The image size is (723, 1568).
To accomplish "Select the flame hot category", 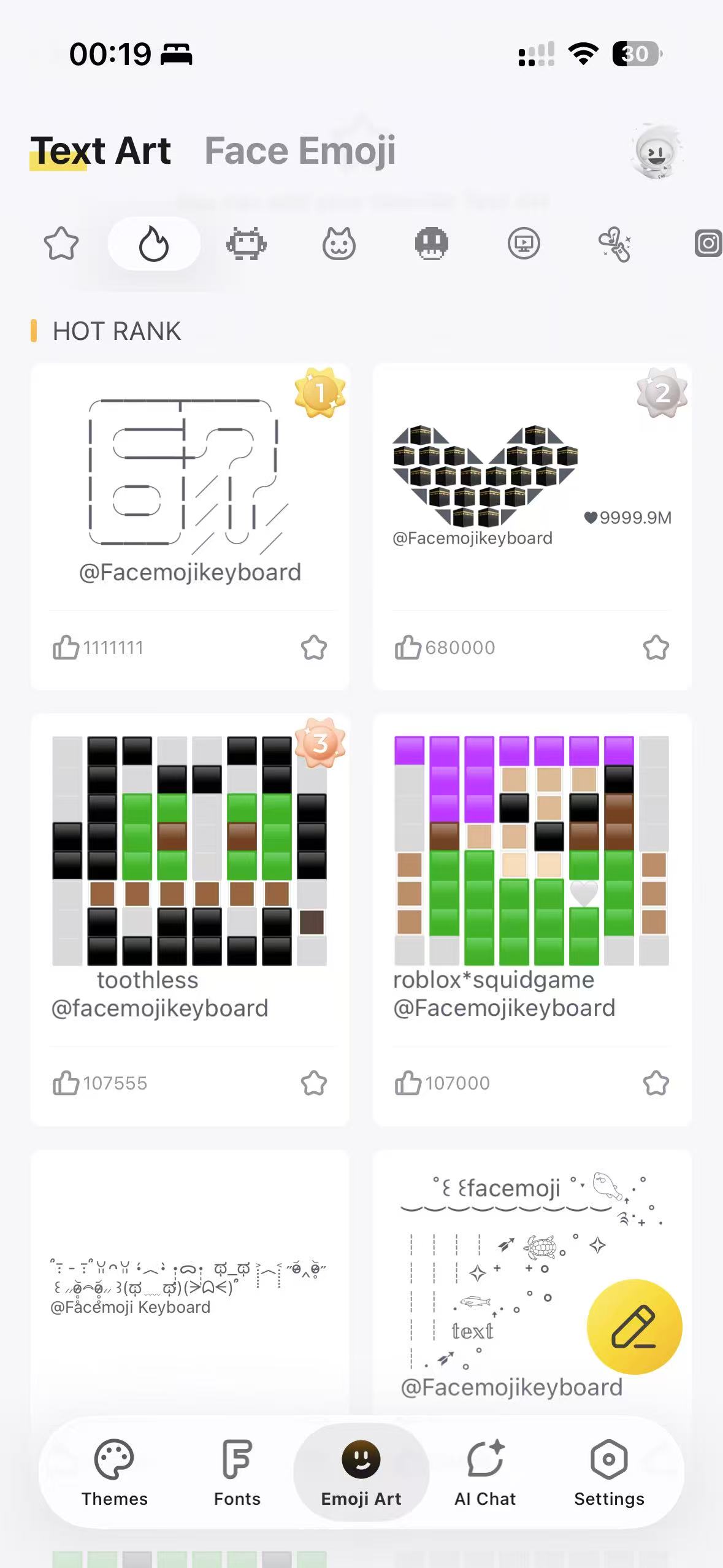I will (x=154, y=244).
